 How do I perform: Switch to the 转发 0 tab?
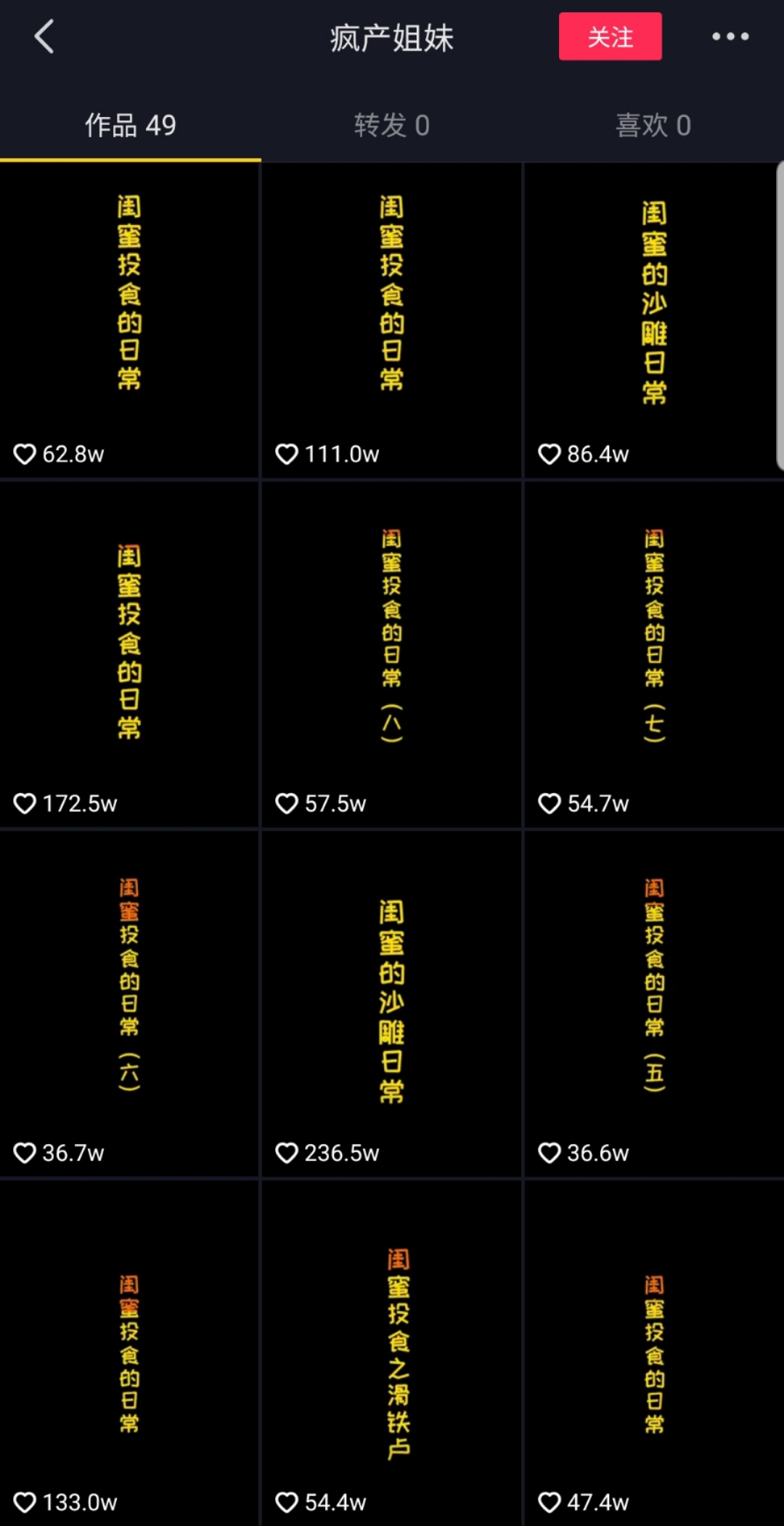[392, 125]
